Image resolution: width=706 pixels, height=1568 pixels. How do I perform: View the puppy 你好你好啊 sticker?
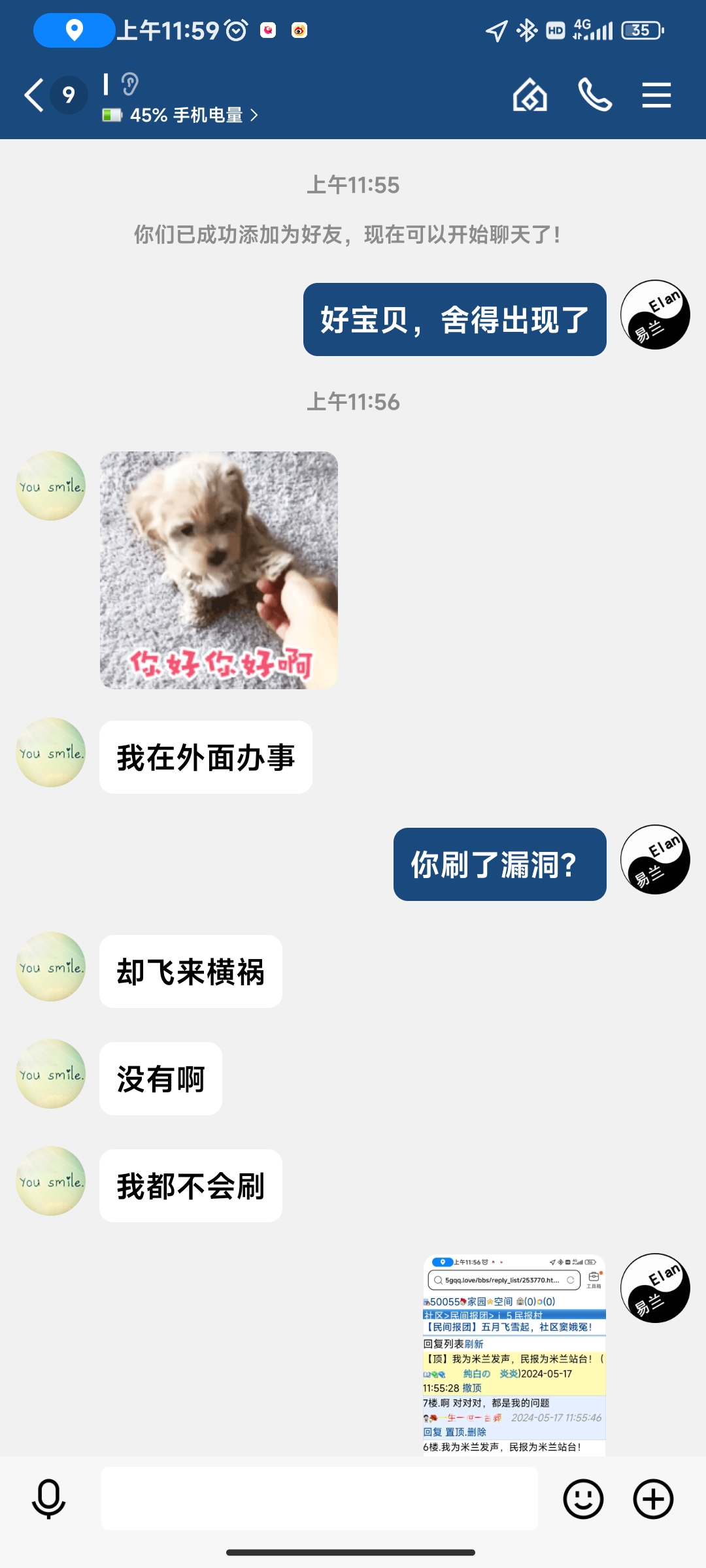coord(219,570)
